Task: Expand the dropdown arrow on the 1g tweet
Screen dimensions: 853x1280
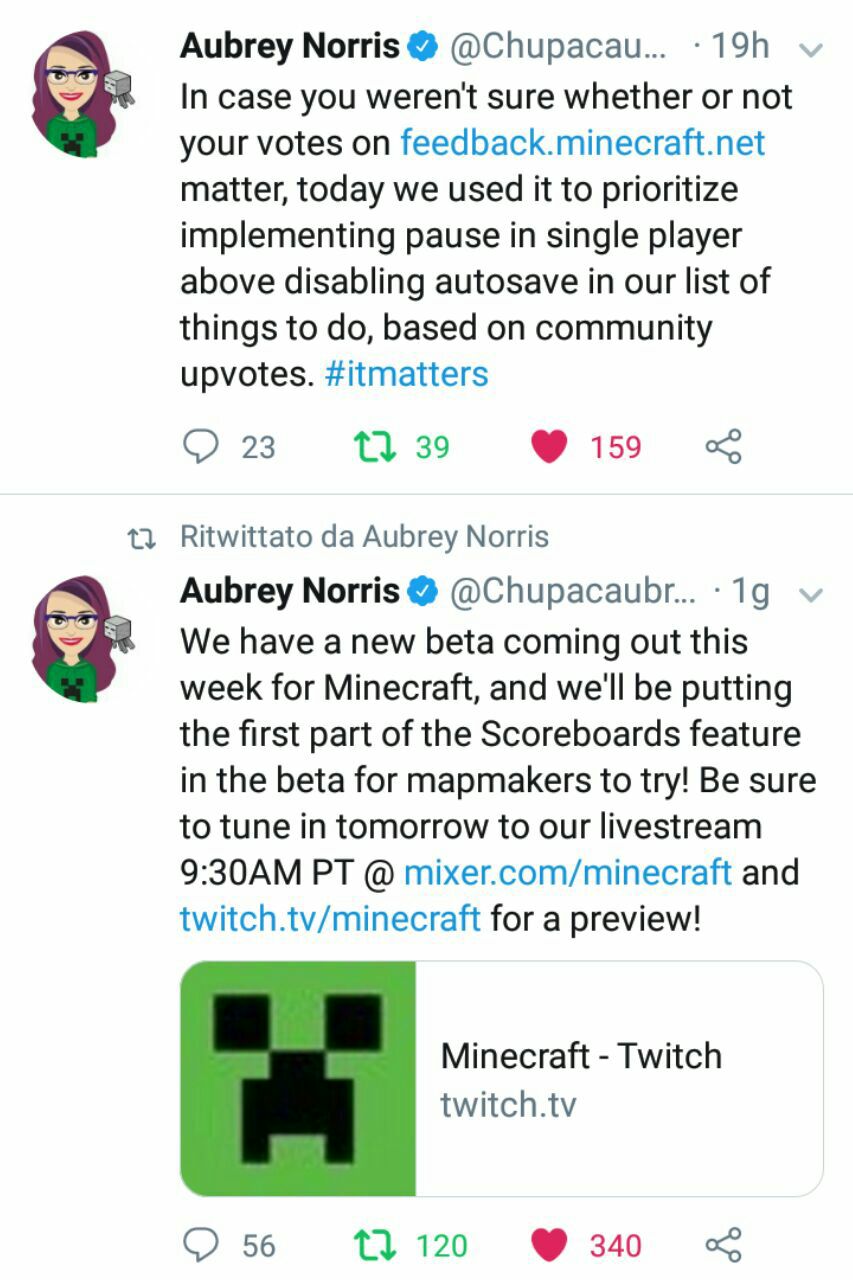Action: click(812, 595)
